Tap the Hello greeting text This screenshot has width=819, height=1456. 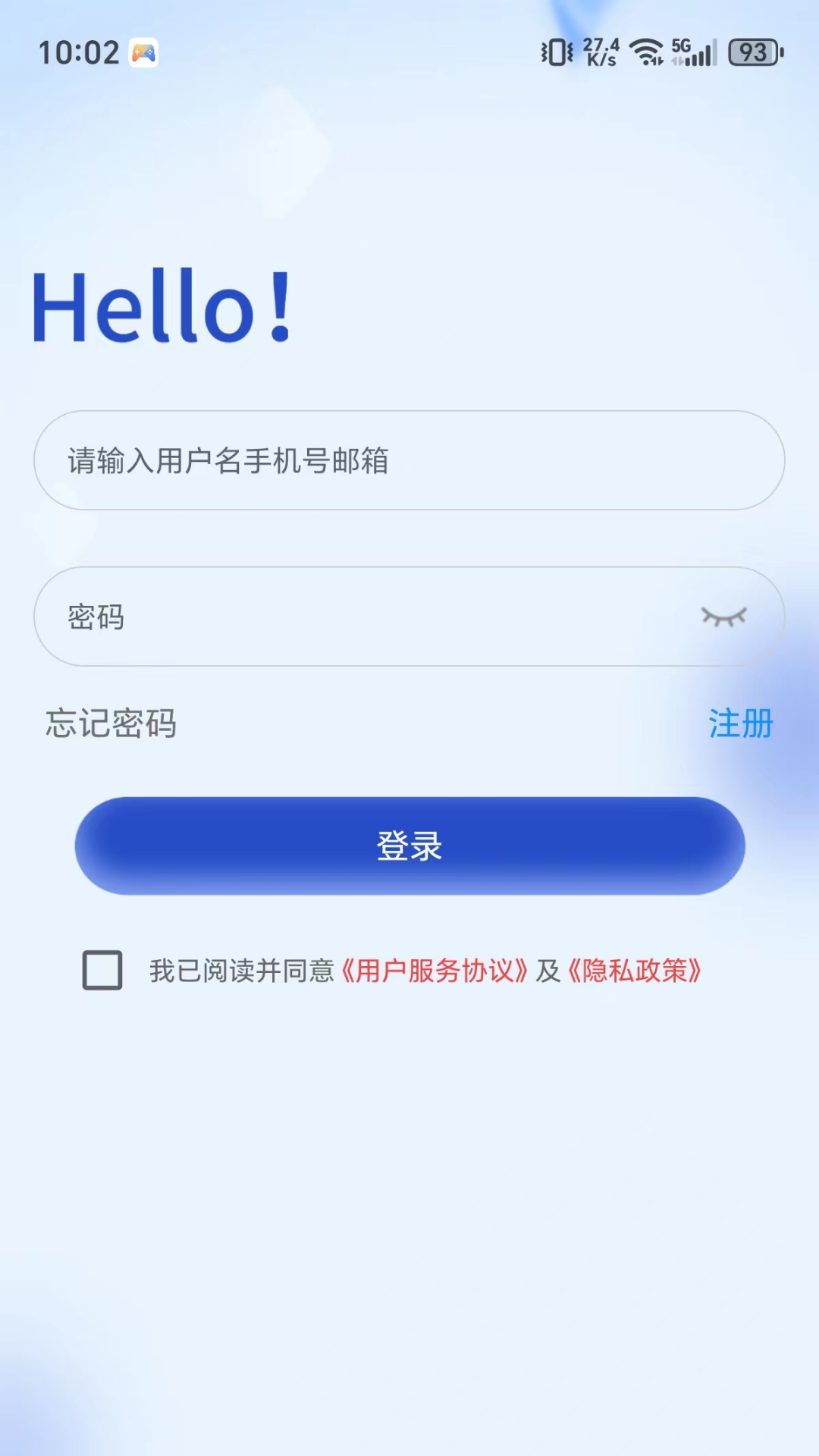pos(162,306)
